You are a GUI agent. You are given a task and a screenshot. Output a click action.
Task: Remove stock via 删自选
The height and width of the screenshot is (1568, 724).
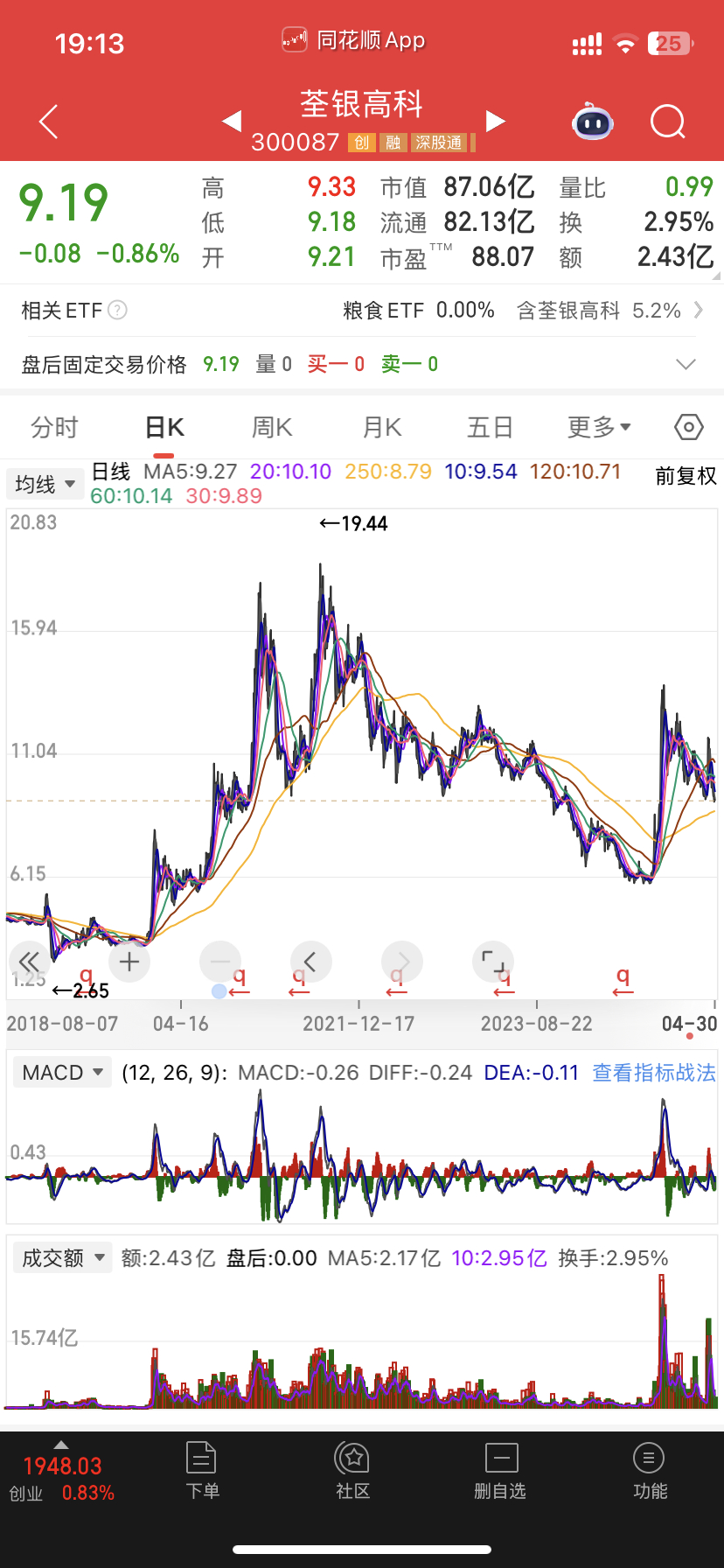click(500, 1471)
